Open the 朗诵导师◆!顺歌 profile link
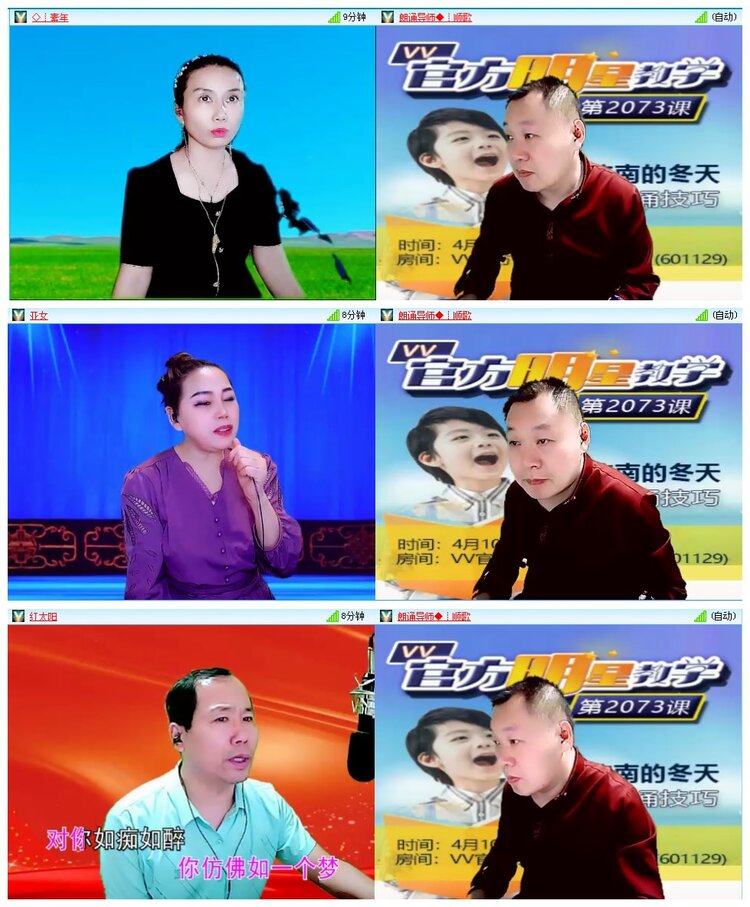This screenshot has height=907, width=750. (438, 15)
